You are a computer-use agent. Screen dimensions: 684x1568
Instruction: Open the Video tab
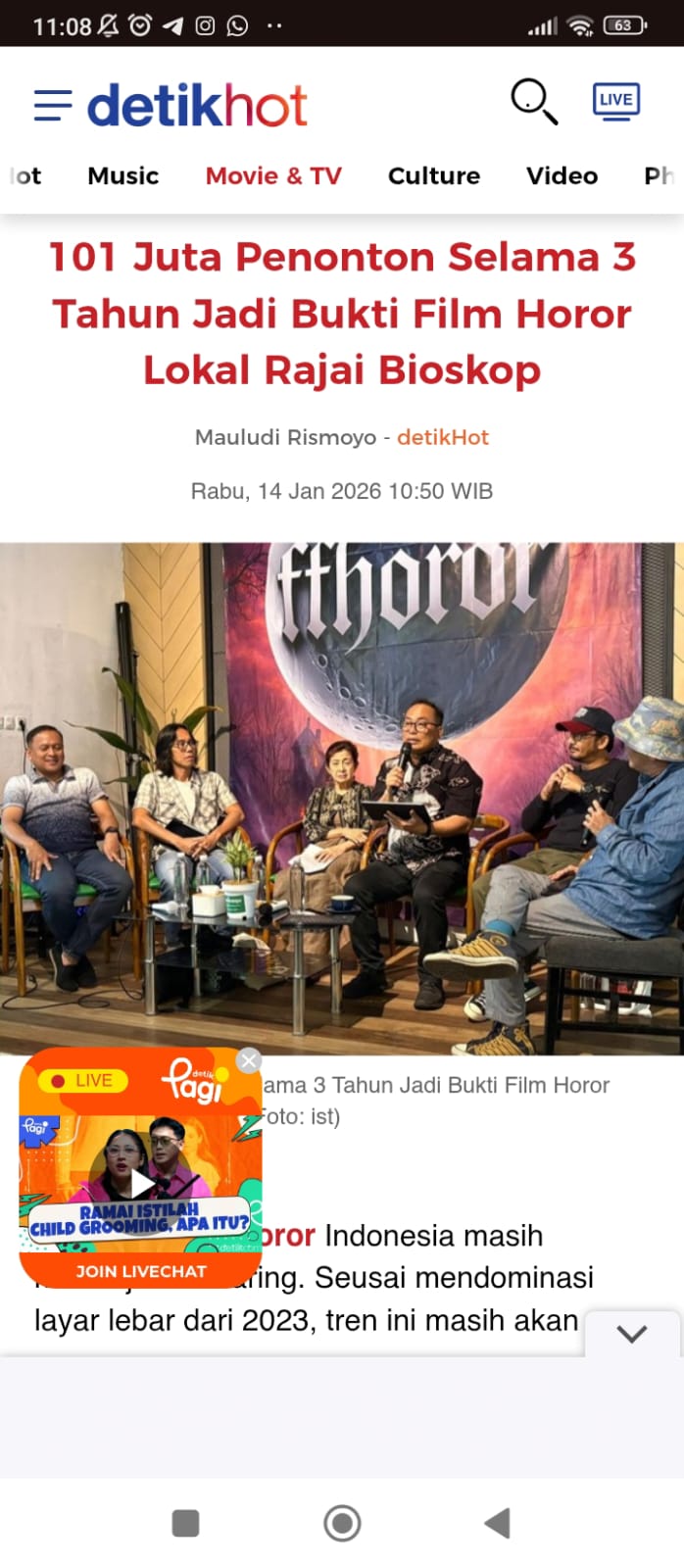[562, 175]
